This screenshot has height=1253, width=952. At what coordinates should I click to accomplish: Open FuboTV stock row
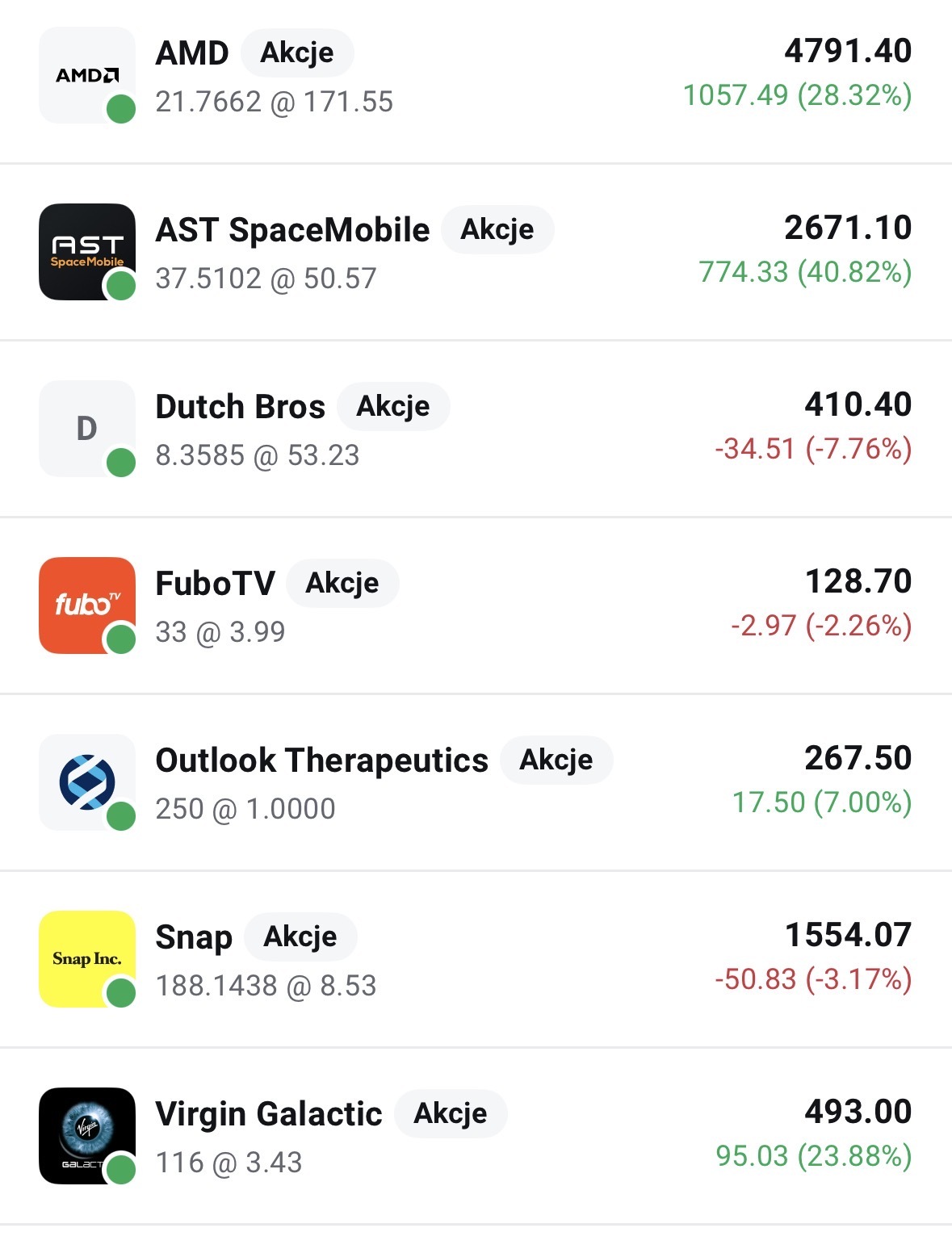476,606
